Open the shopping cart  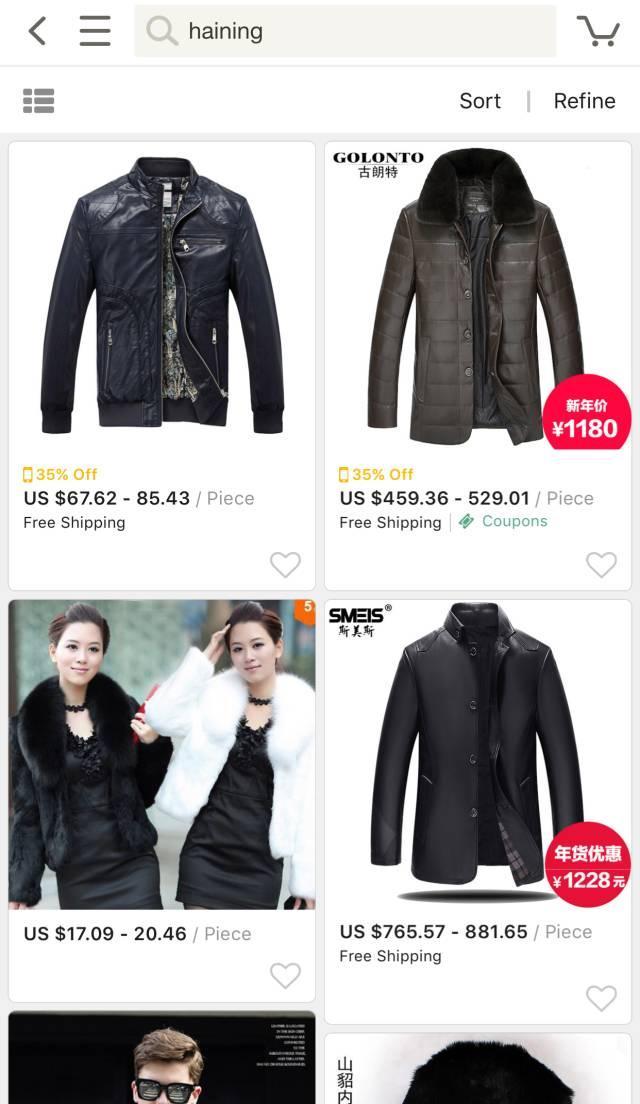[598, 32]
